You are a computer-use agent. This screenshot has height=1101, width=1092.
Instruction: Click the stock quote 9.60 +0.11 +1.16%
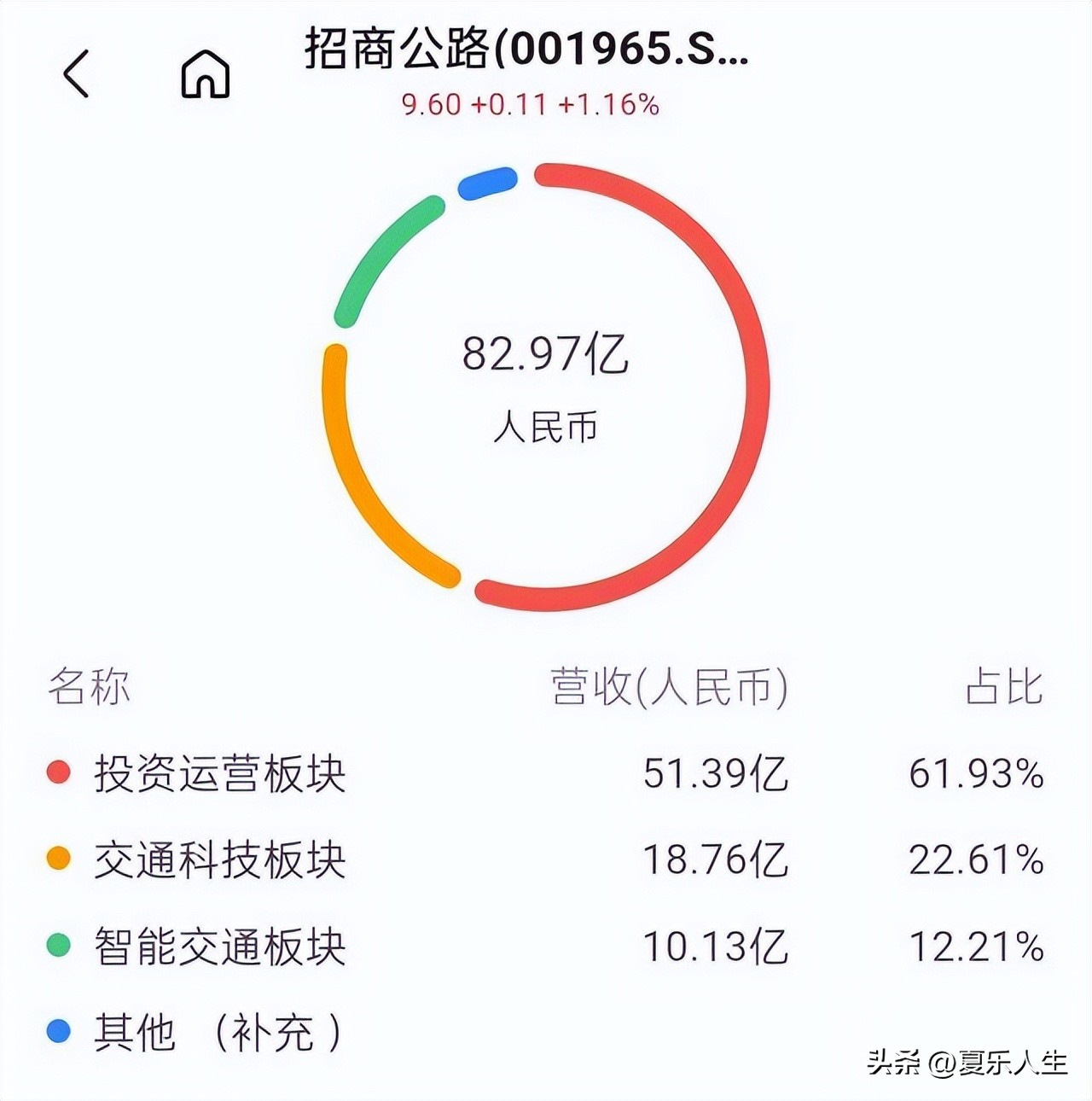(529, 104)
